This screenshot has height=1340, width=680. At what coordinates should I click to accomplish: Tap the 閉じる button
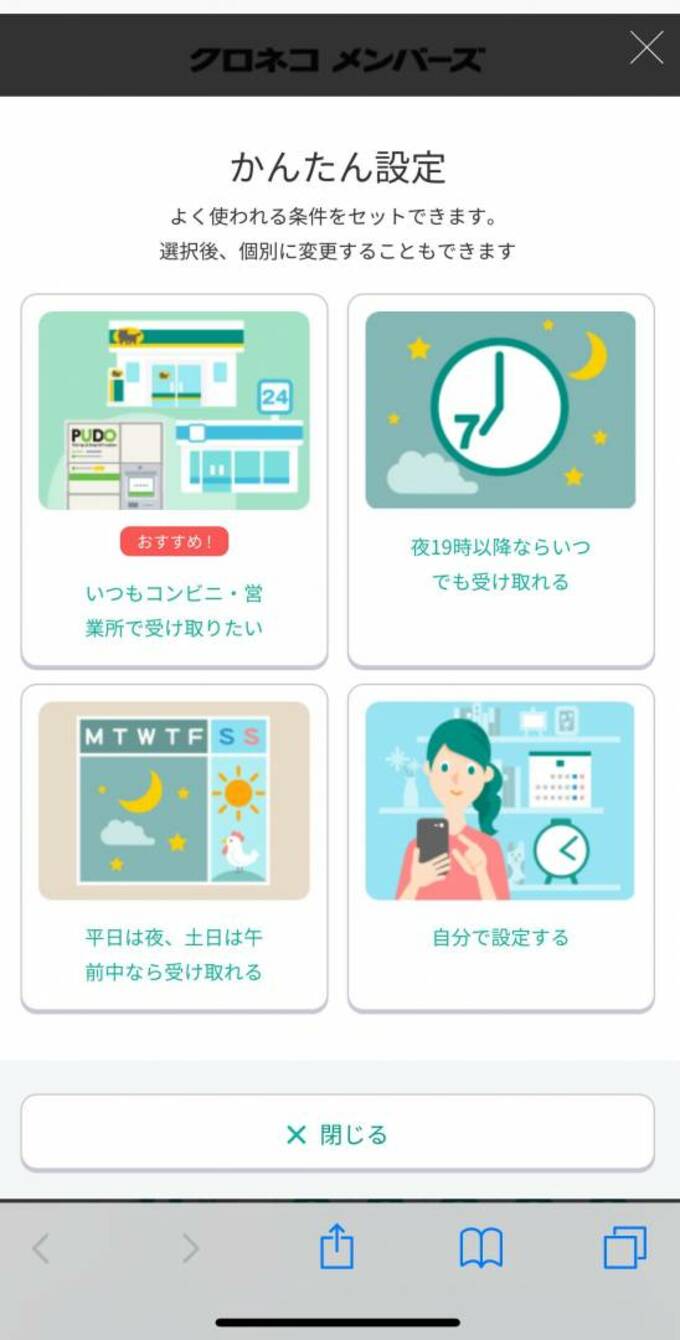tap(338, 1133)
